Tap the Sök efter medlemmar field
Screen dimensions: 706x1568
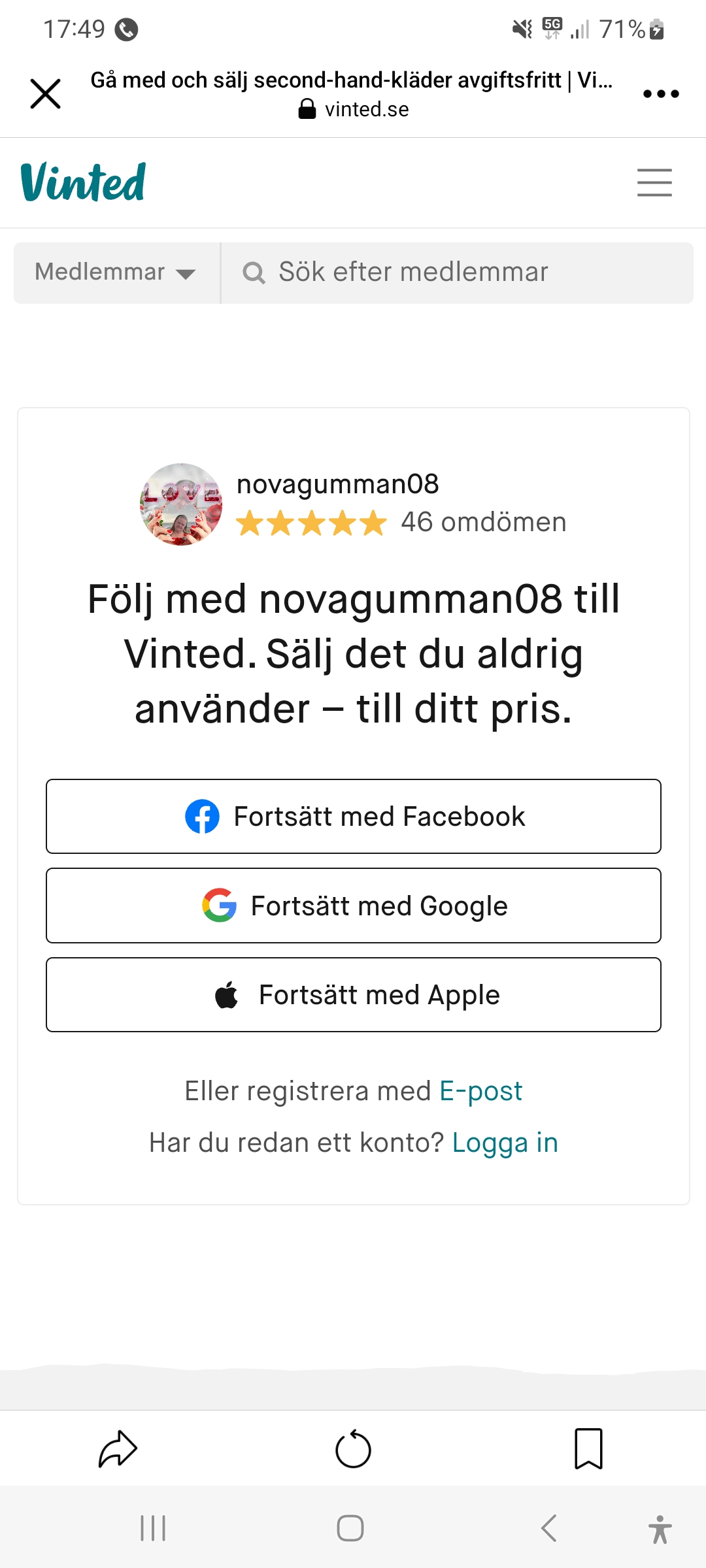pyautogui.click(x=458, y=272)
